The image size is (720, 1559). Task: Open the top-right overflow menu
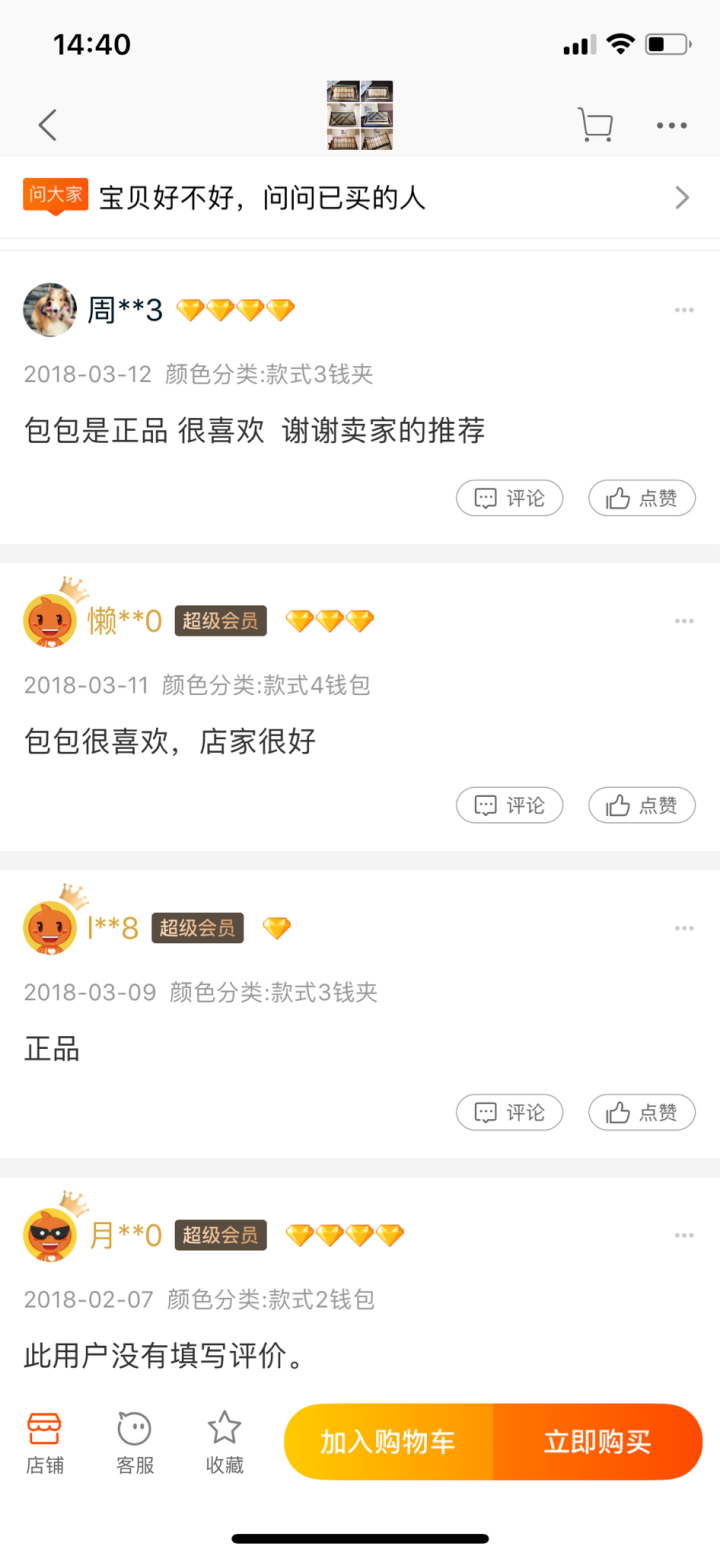click(671, 126)
